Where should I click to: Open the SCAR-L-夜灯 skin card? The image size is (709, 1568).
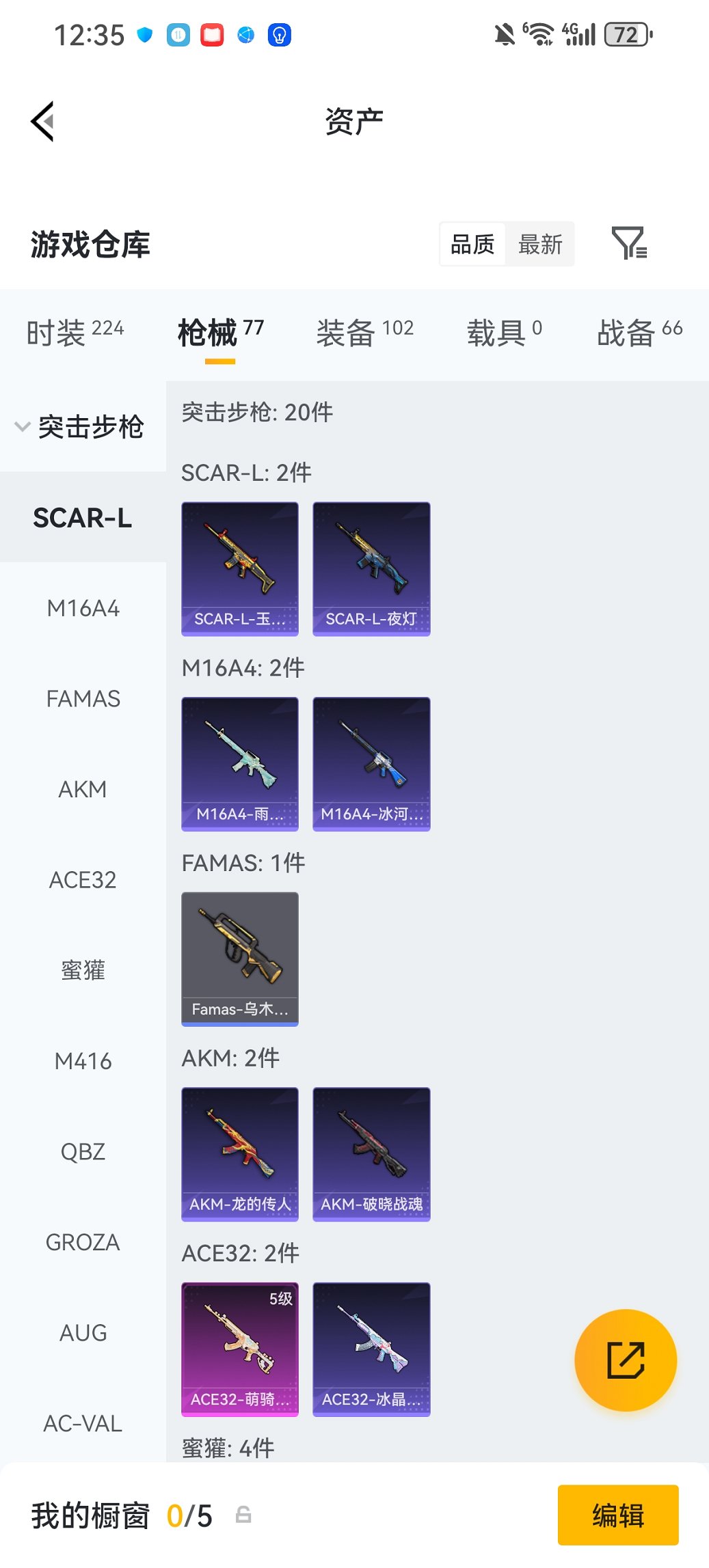pos(371,568)
